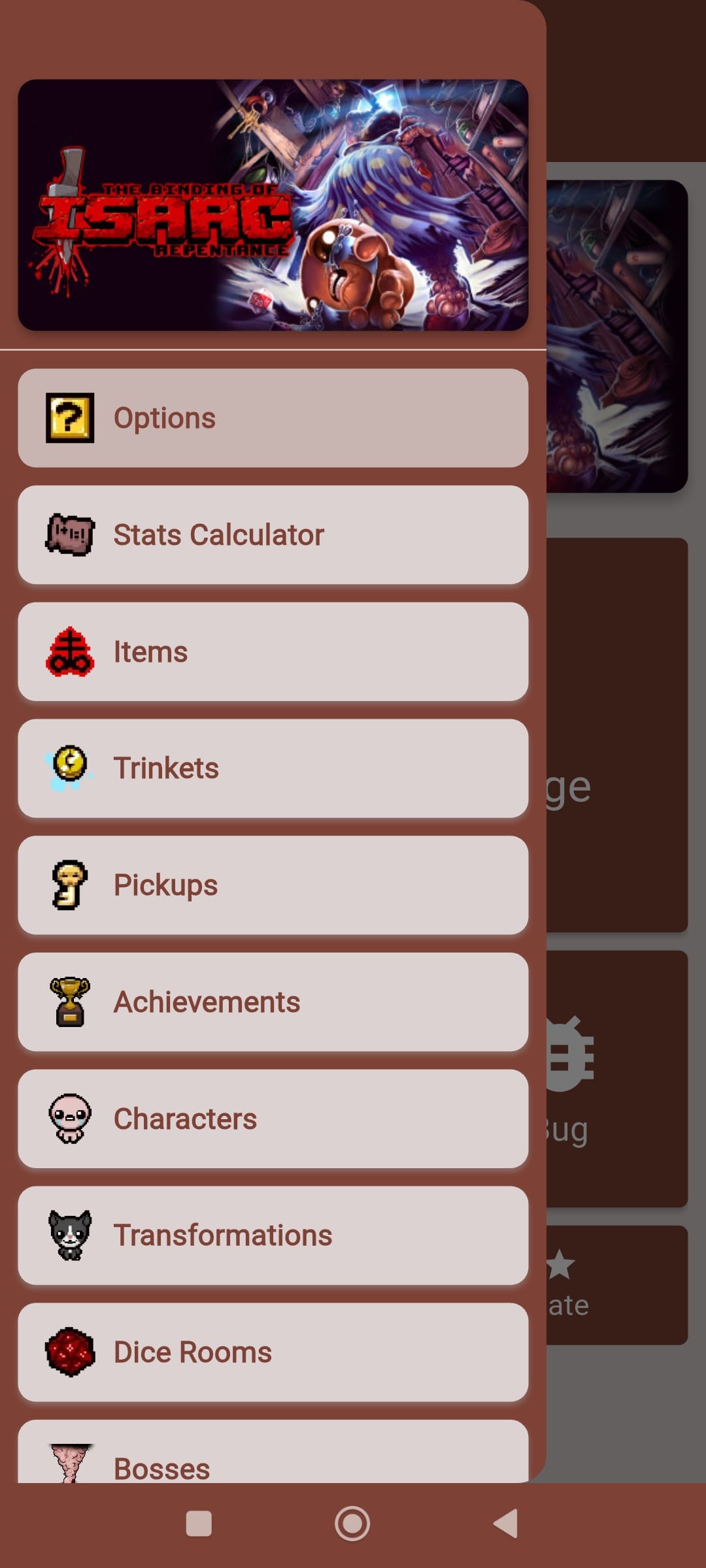Click the pink stats icon beside Stats Calculator
This screenshot has width=706, height=1568.
point(71,533)
